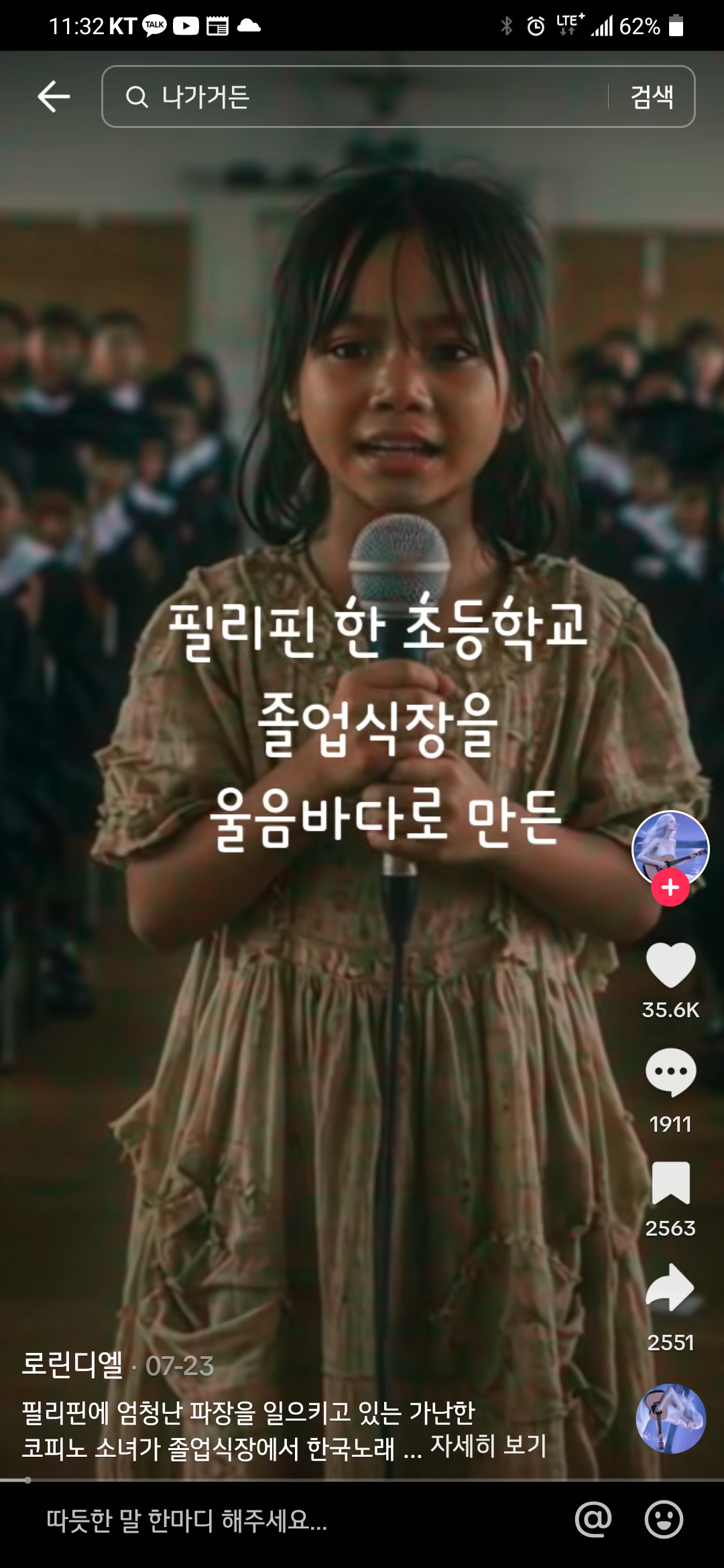
Task: Open the spinning sound disc
Action: pos(670,1419)
